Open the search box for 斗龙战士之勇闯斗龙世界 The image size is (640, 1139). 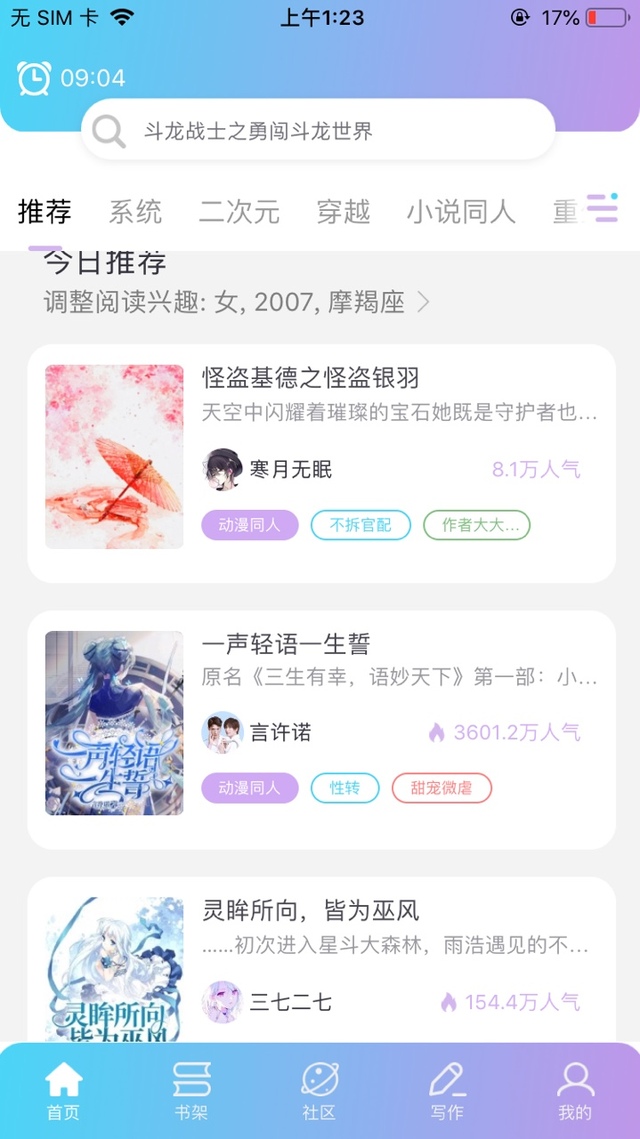click(318, 130)
